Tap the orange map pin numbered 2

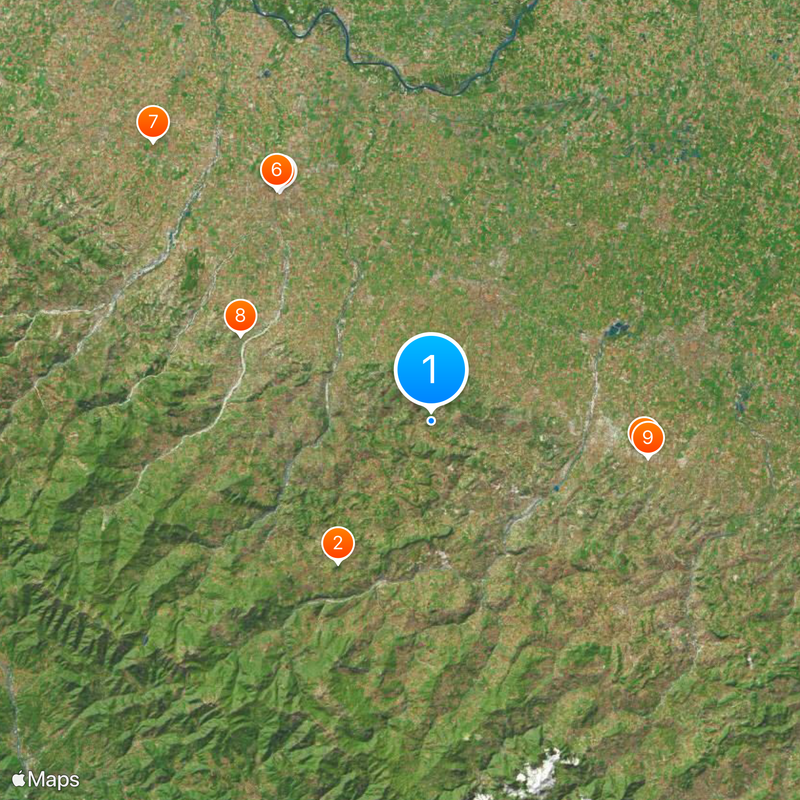pos(338,543)
